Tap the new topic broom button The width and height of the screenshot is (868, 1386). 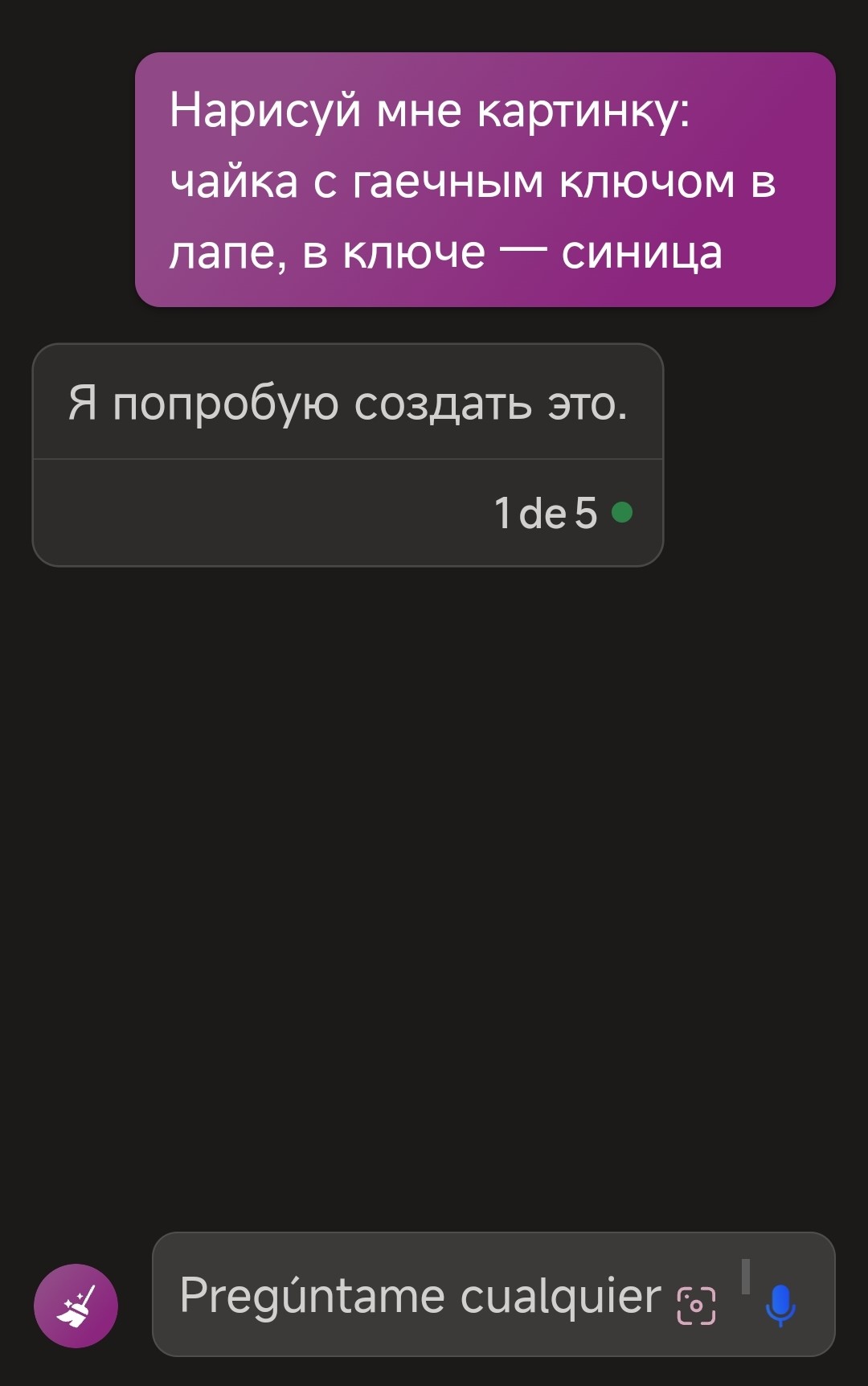76,1306
